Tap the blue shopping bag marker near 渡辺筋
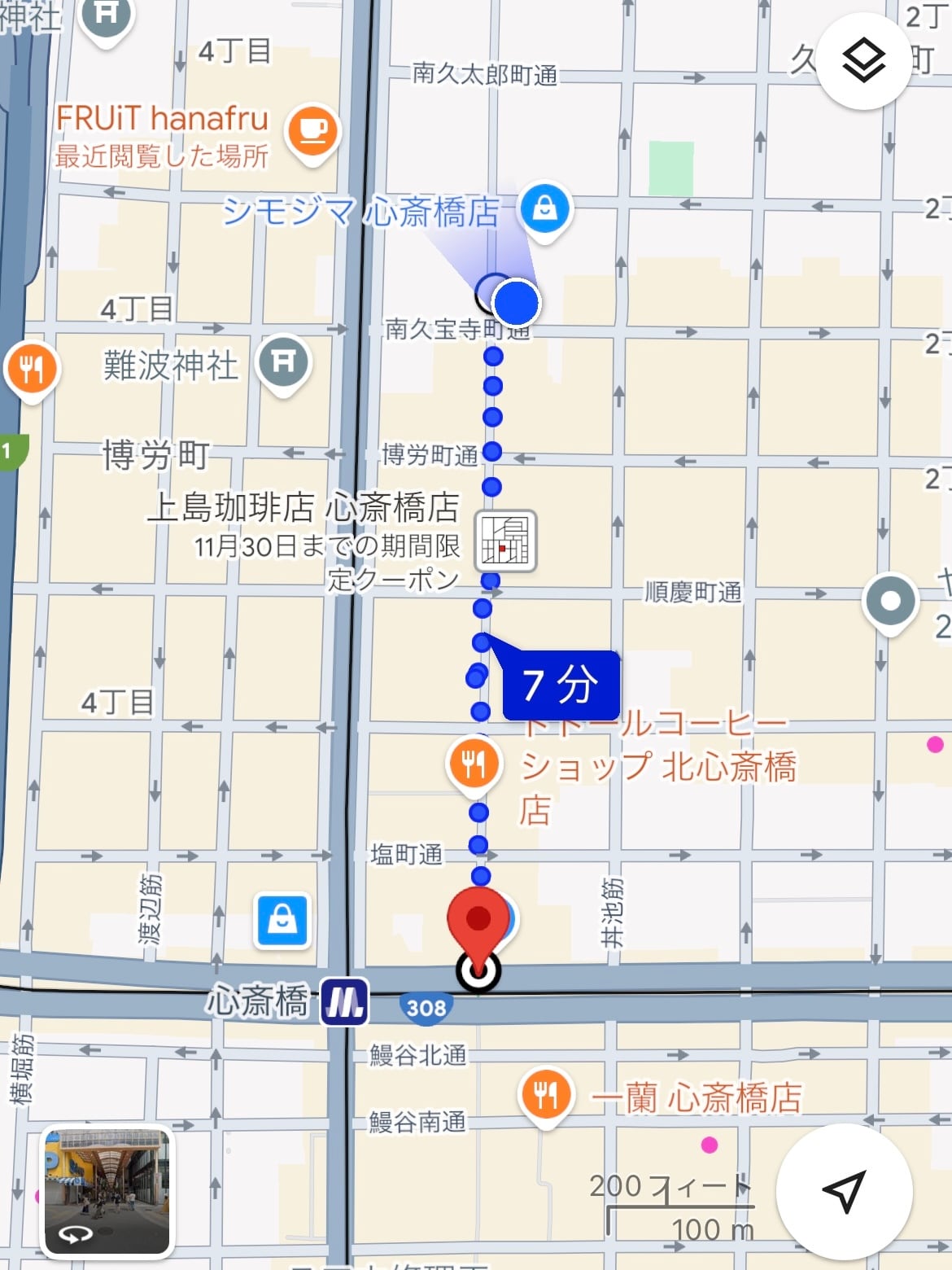 pos(282,921)
